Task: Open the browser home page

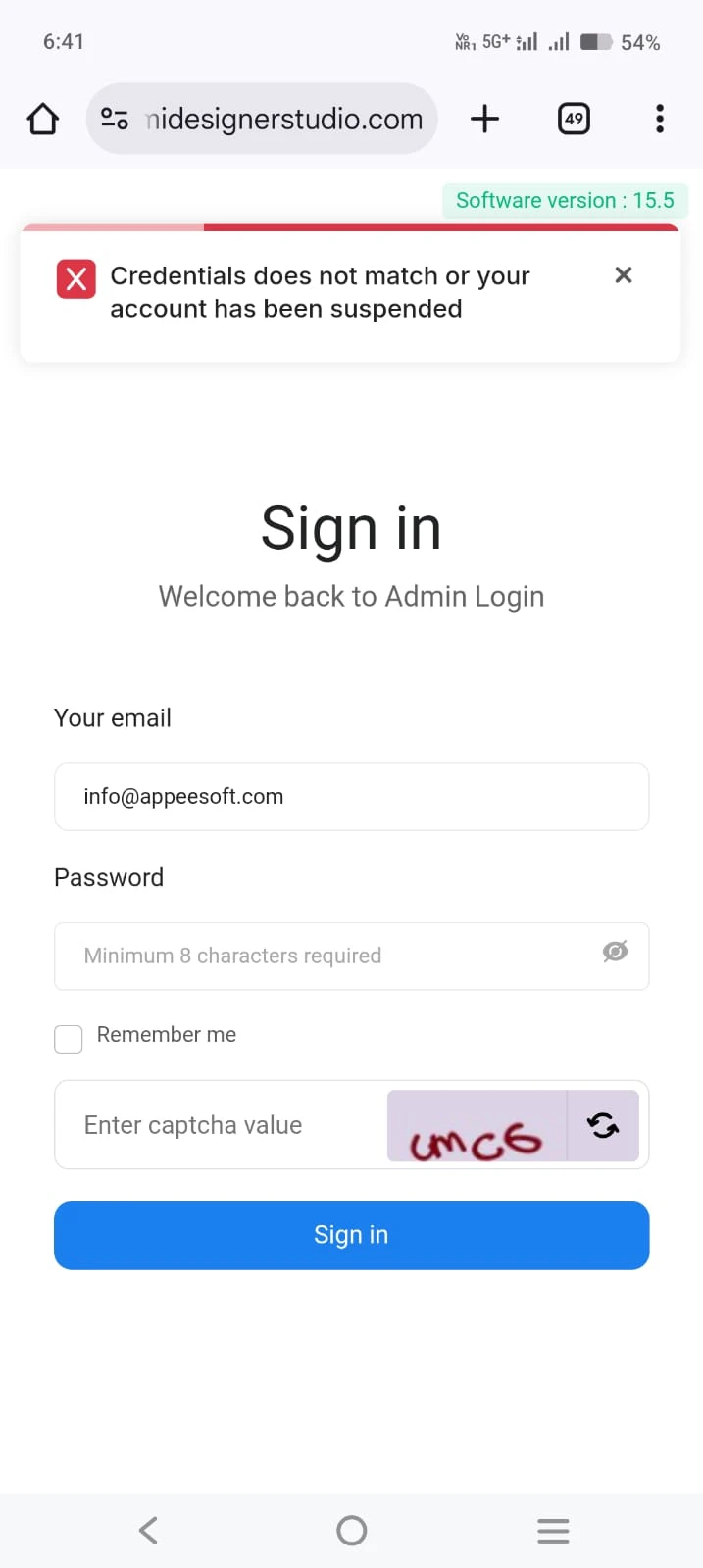Action: pos(43,120)
